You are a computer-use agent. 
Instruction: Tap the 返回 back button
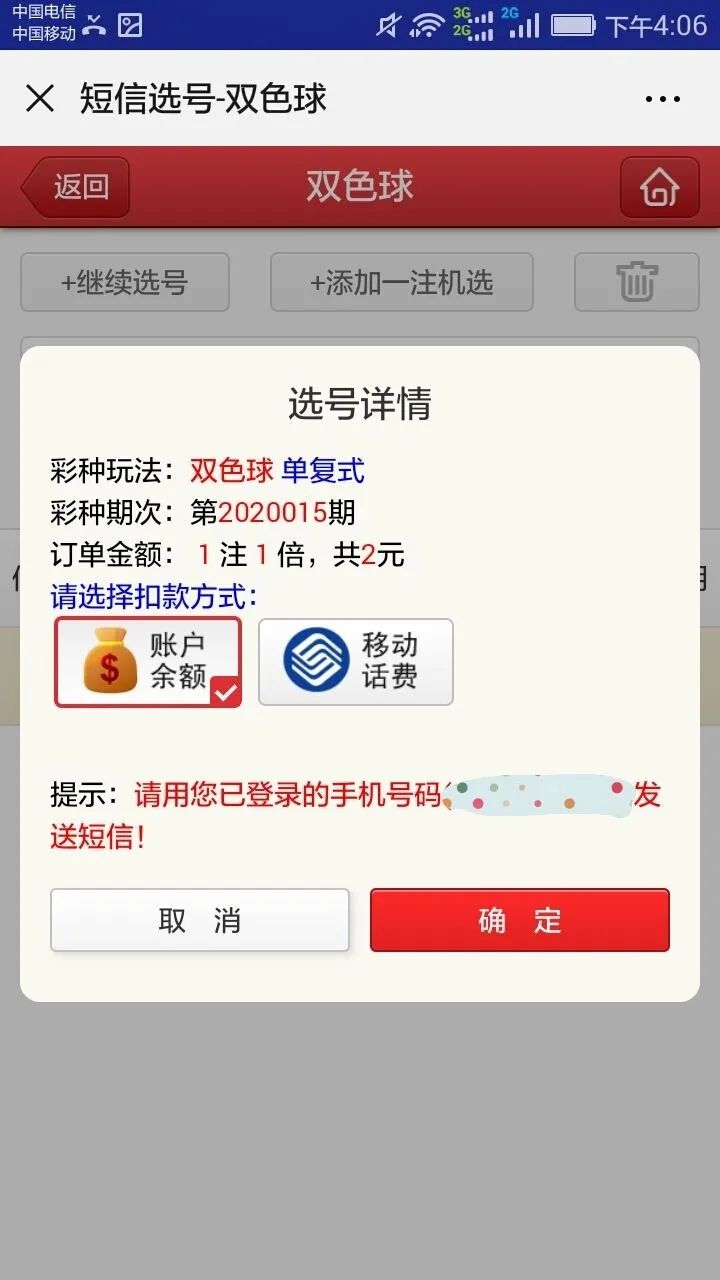pos(78,187)
